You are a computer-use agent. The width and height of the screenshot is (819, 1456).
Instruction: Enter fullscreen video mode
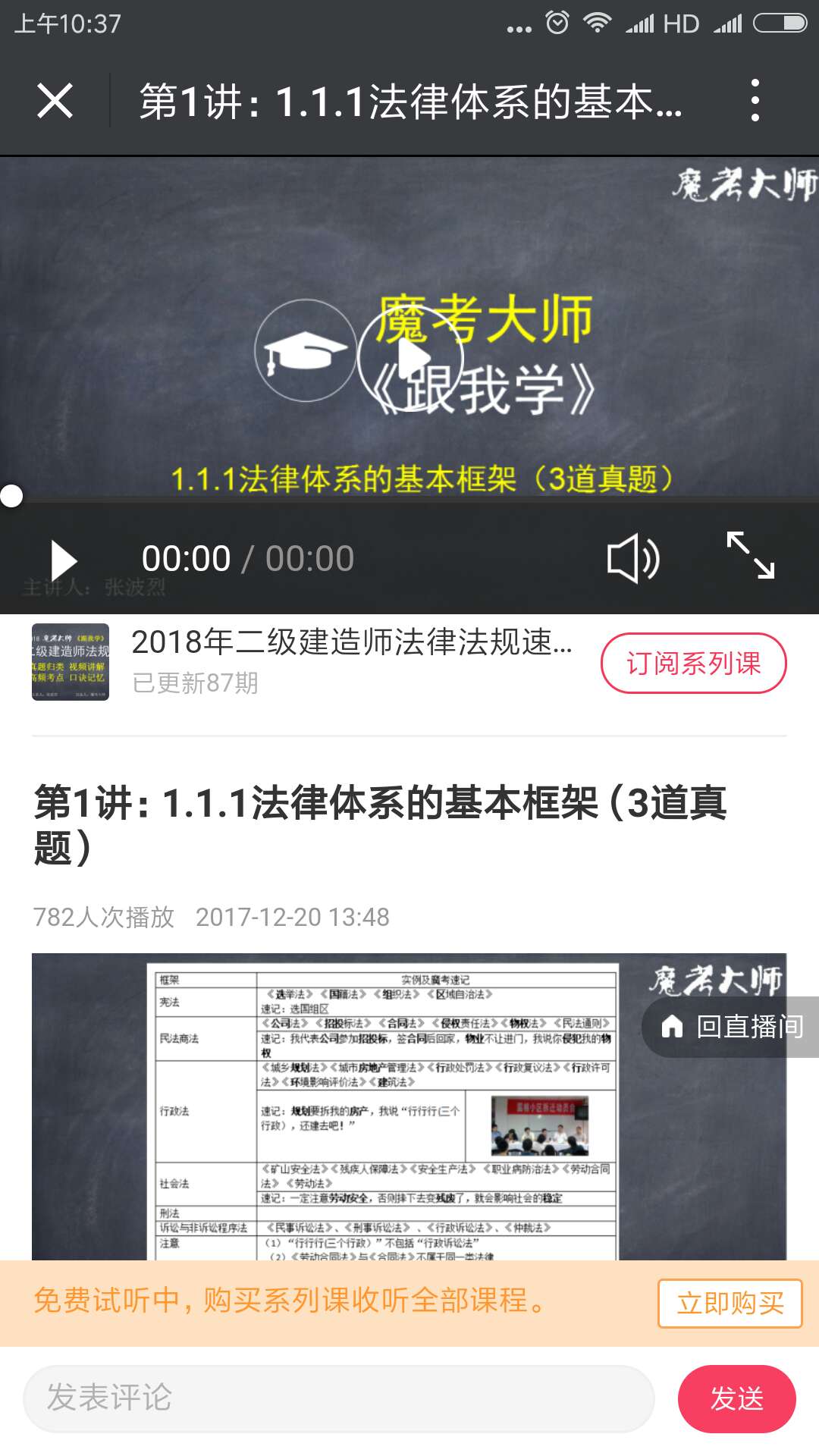751,556
